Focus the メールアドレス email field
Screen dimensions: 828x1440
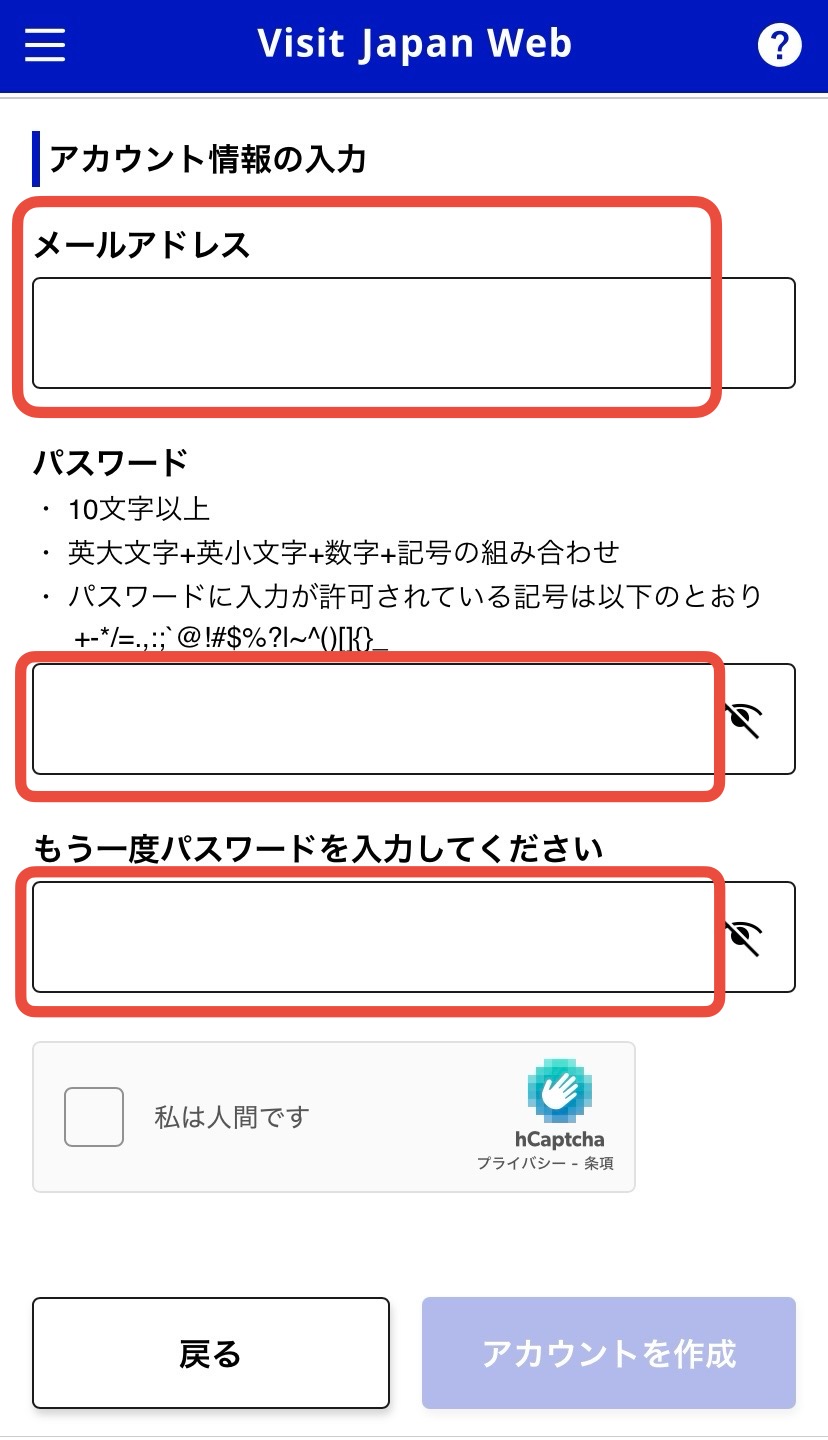[413, 333]
